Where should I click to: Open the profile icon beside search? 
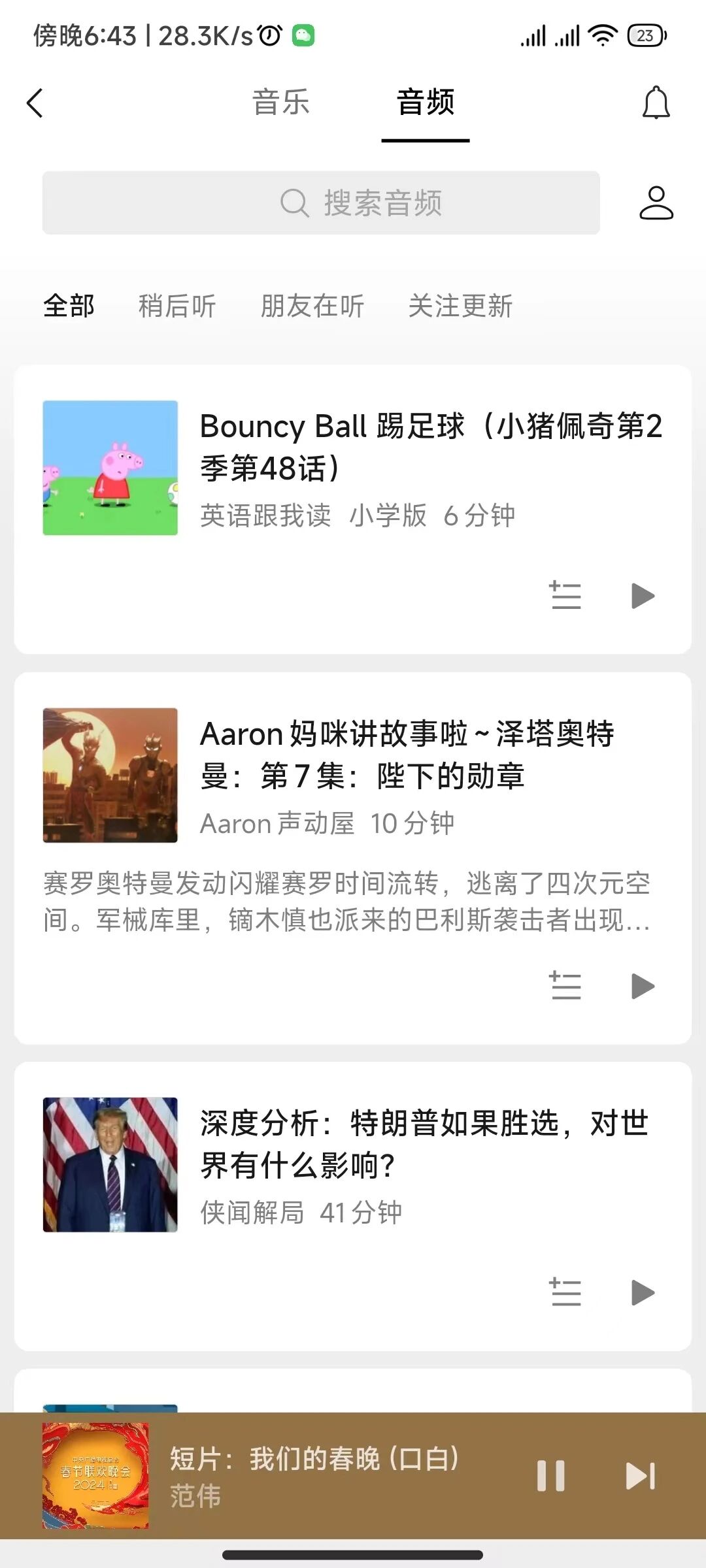tap(656, 203)
